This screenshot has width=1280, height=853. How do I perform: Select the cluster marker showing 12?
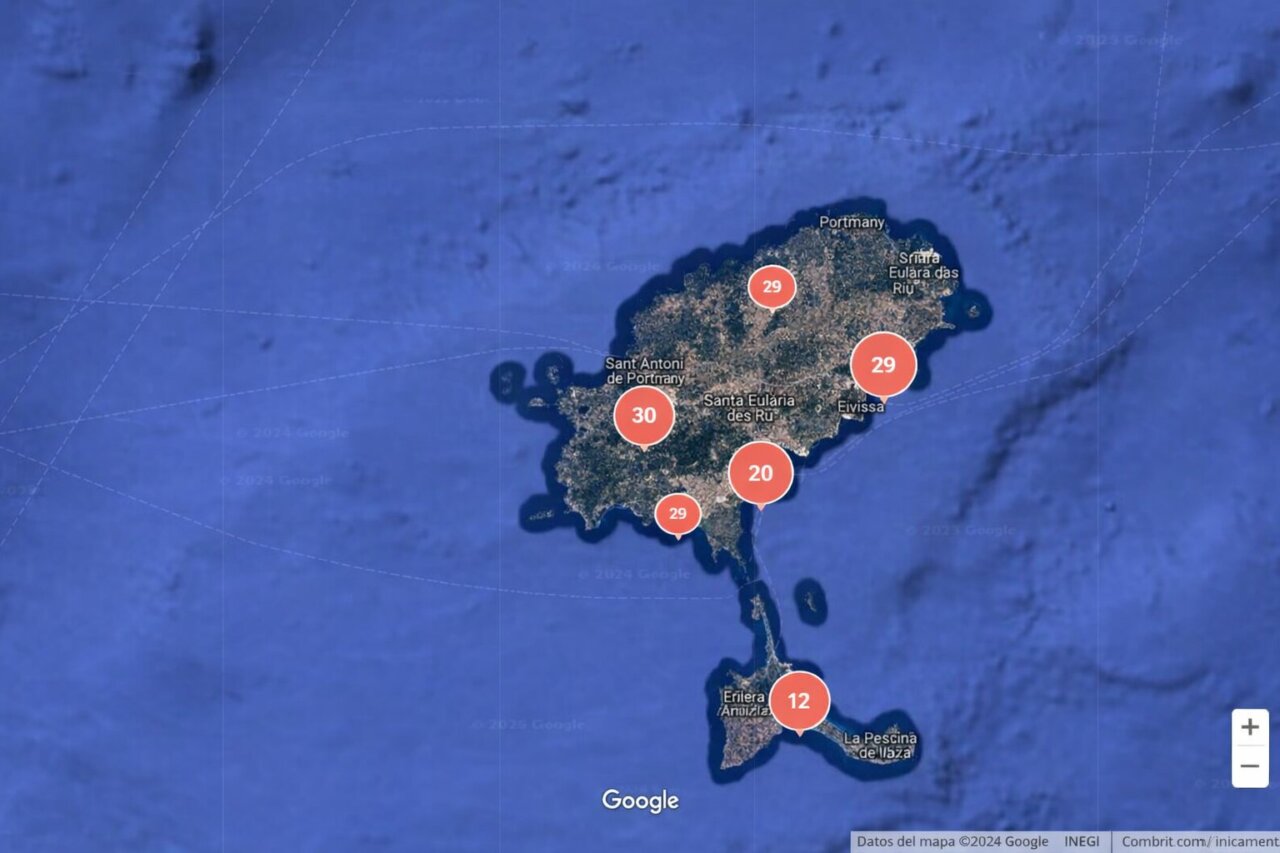pyautogui.click(x=799, y=701)
